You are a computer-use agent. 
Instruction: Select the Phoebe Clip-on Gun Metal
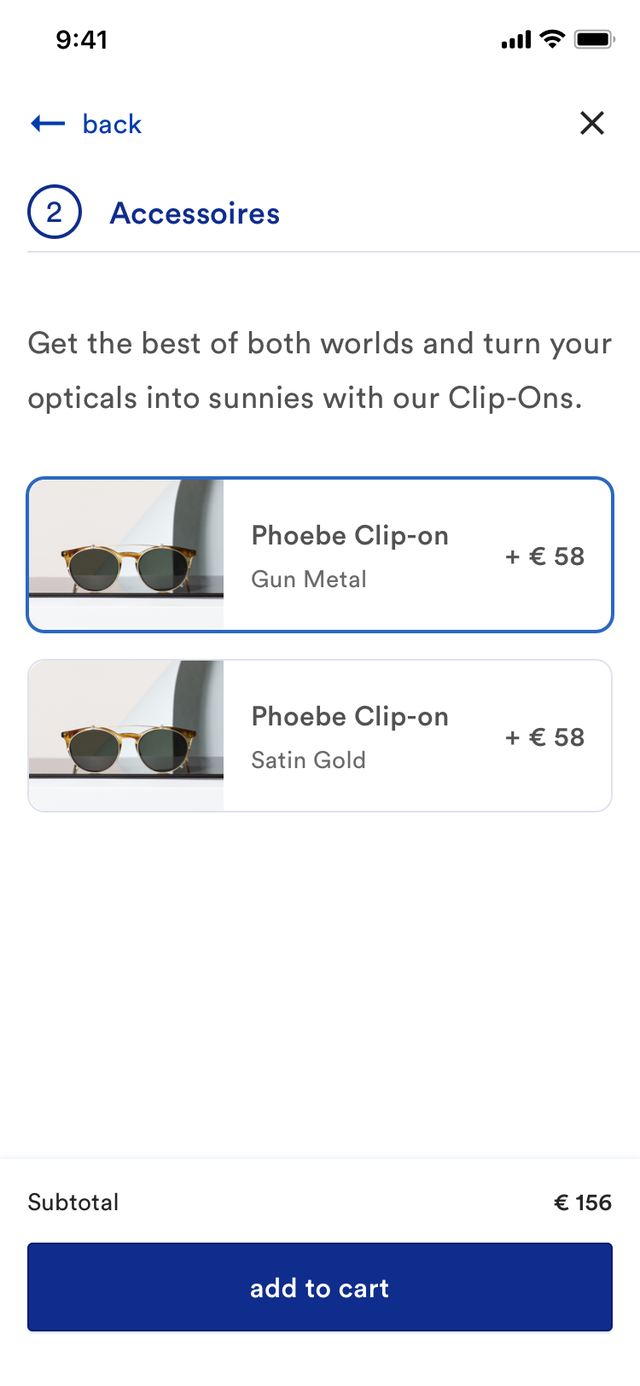(320, 555)
